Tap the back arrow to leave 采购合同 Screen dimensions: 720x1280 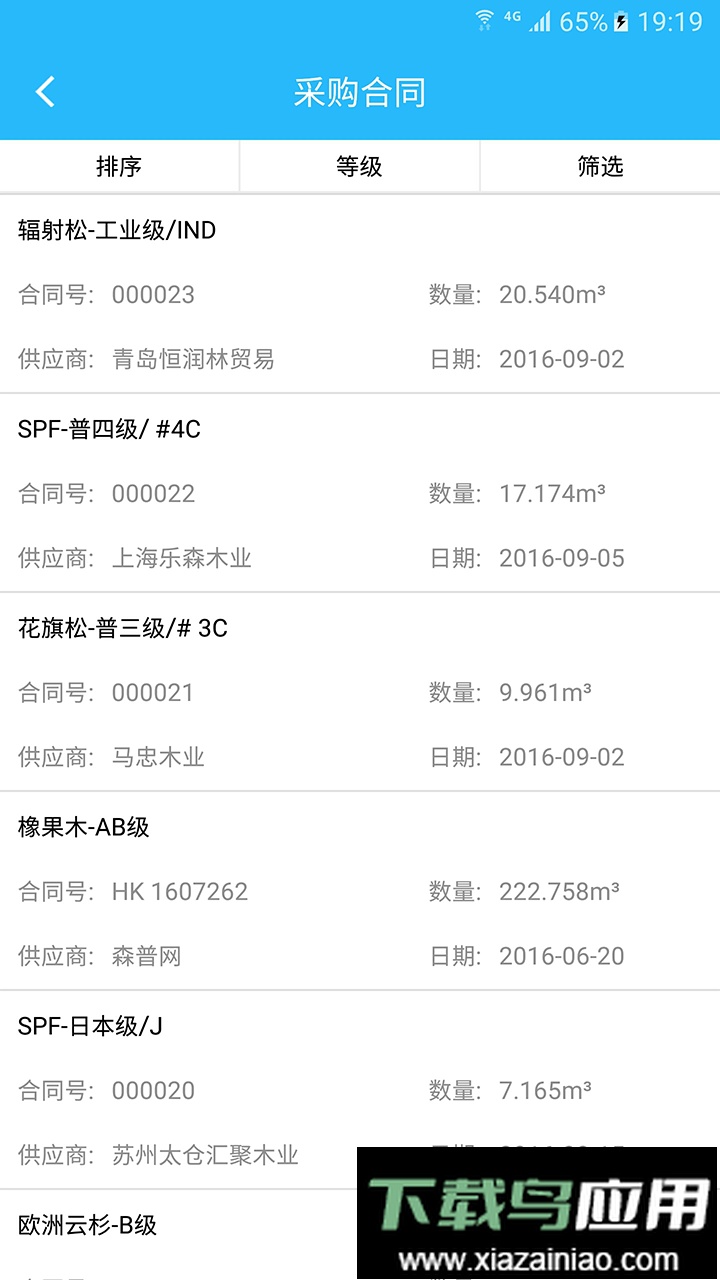point(44,91)
